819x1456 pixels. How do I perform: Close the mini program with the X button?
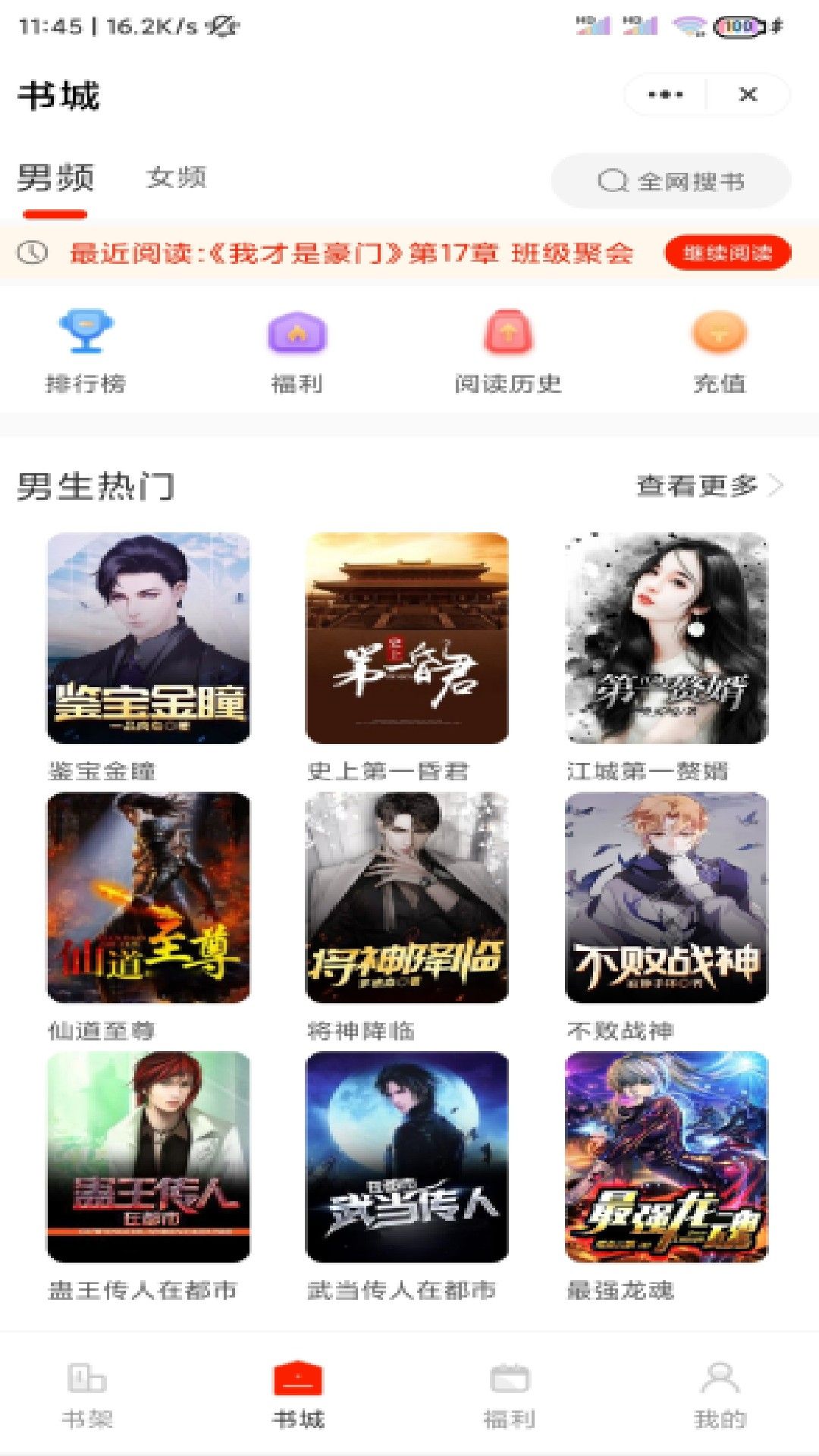click(748, 94)
